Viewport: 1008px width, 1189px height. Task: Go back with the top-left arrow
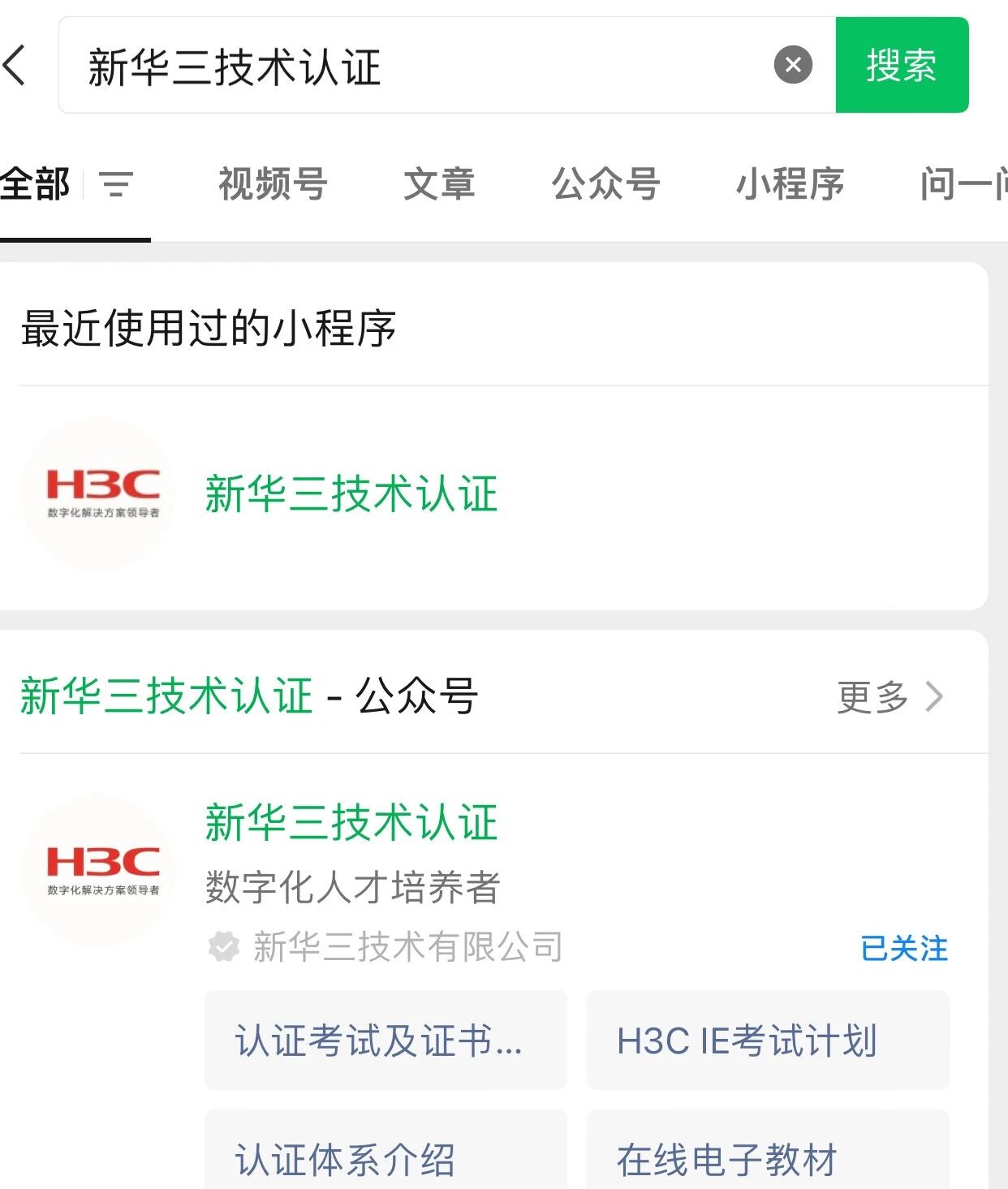point(16,65)
